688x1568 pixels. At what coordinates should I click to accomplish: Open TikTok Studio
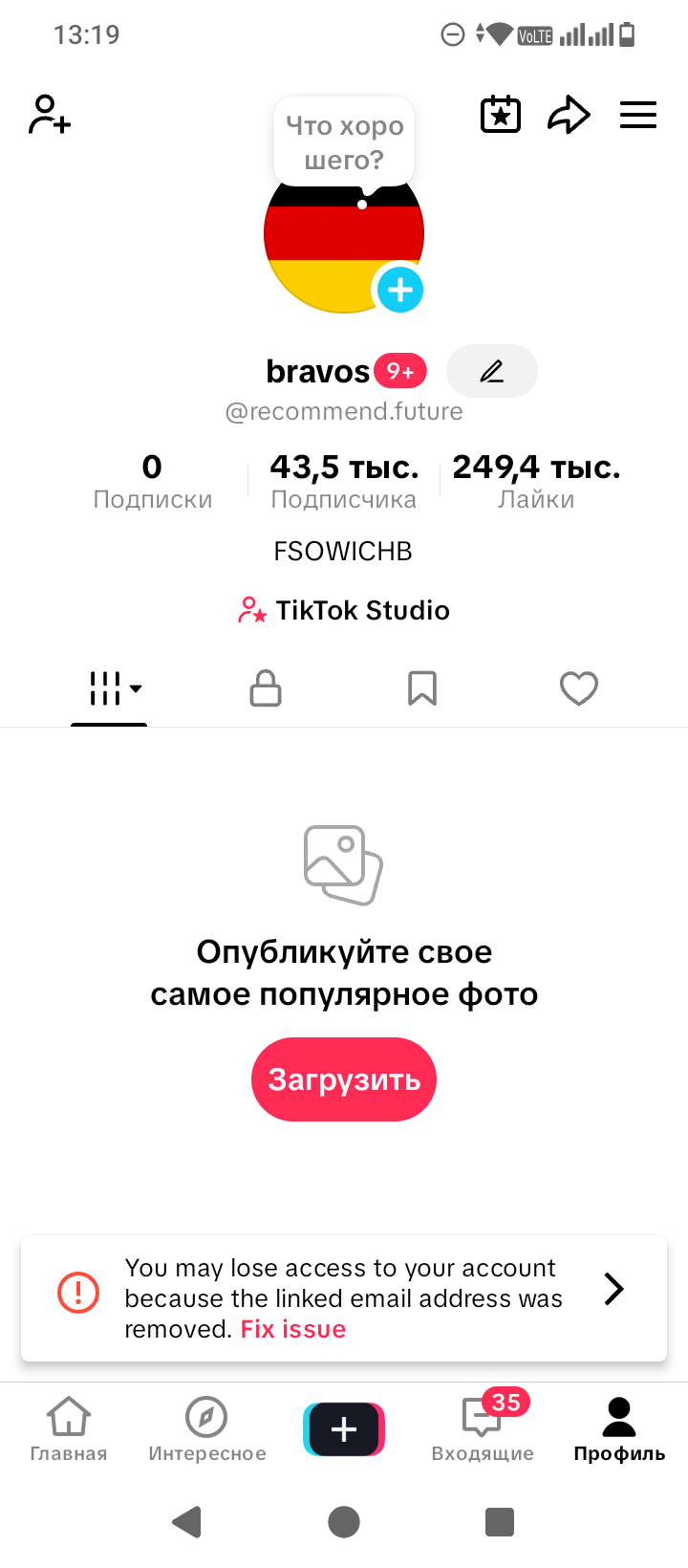tap(344, 610)
